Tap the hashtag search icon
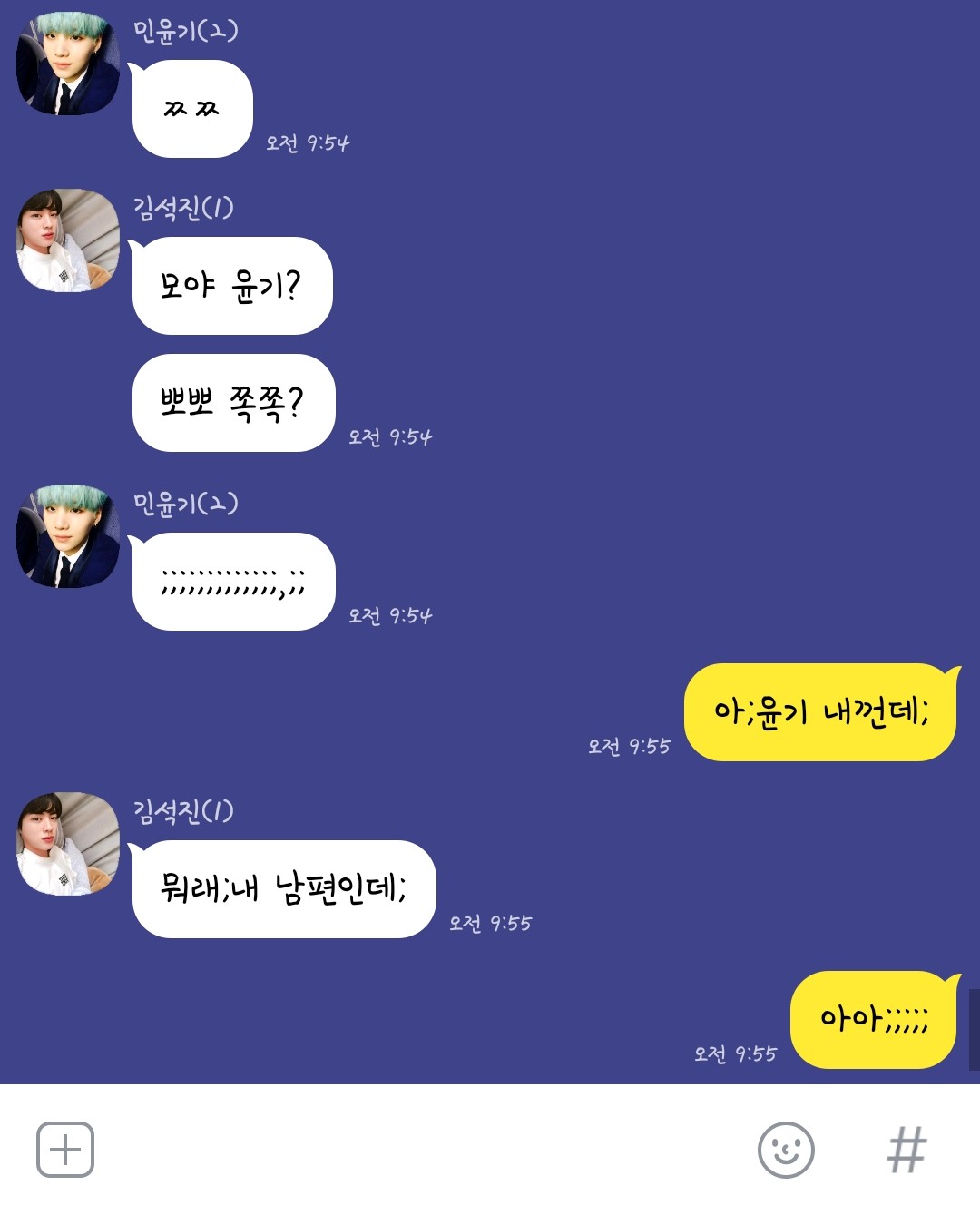Image resolution: width=980 pixels, height=1215 pixels. 906,1149
